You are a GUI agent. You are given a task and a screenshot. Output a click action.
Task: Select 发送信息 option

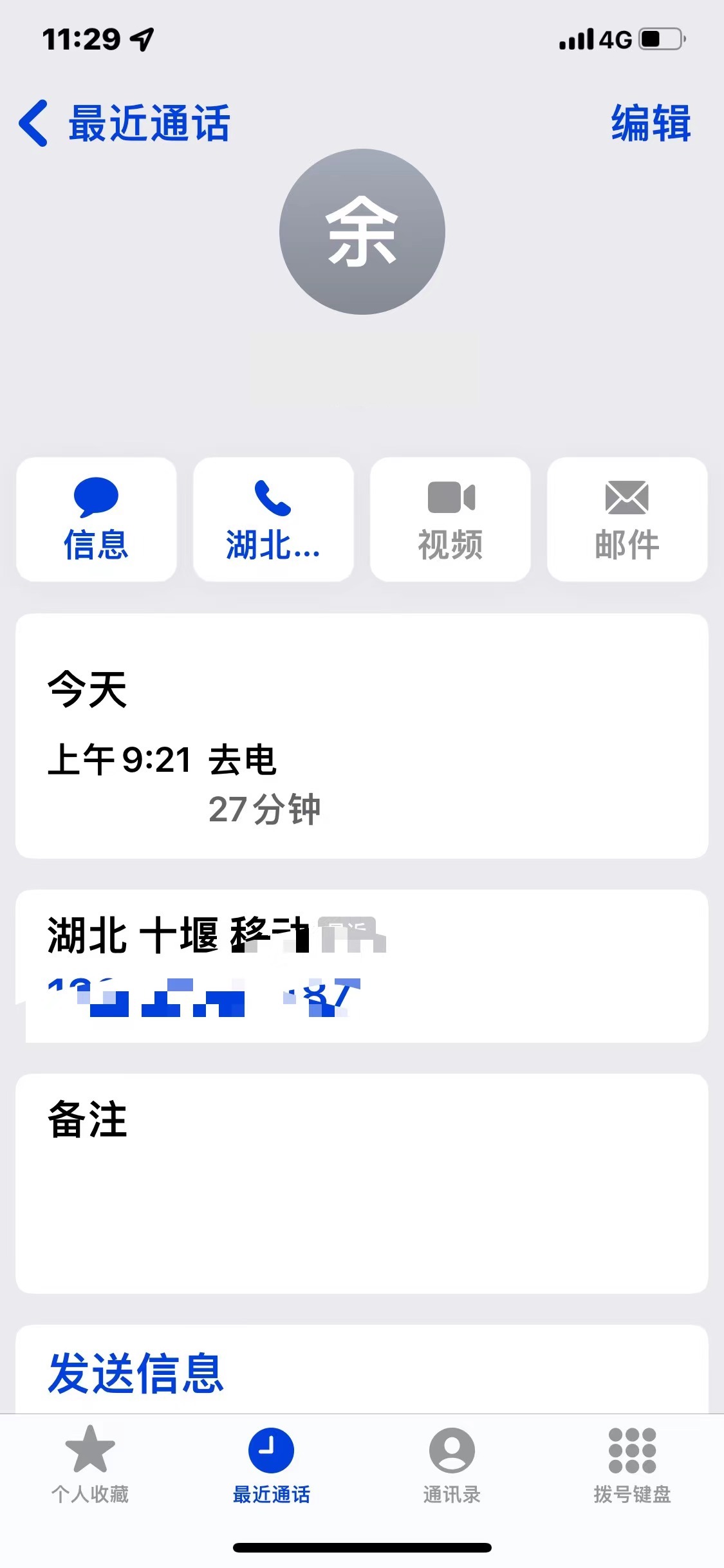click(x=136, y=1372)
